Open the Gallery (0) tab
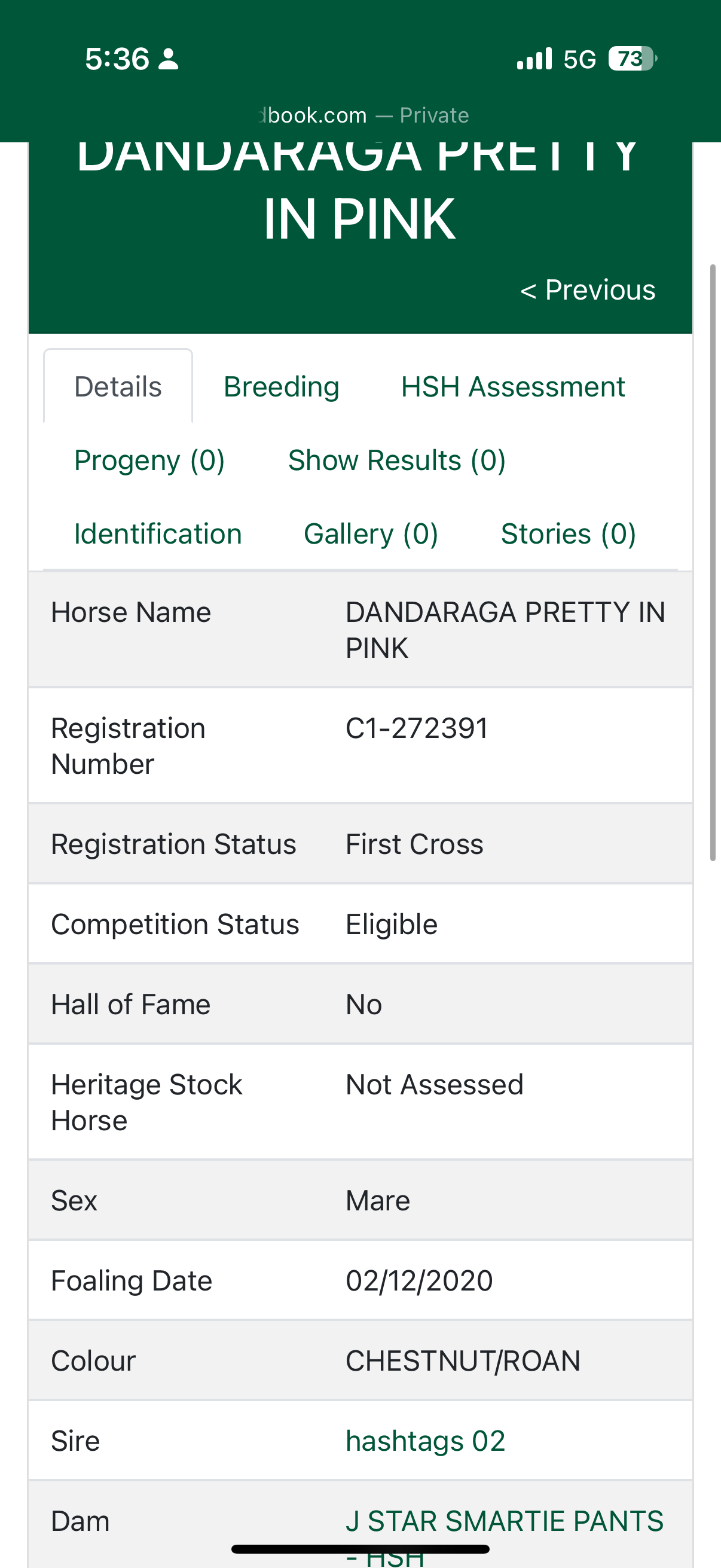Screen dimensions: 721x1568 [371, 535]
